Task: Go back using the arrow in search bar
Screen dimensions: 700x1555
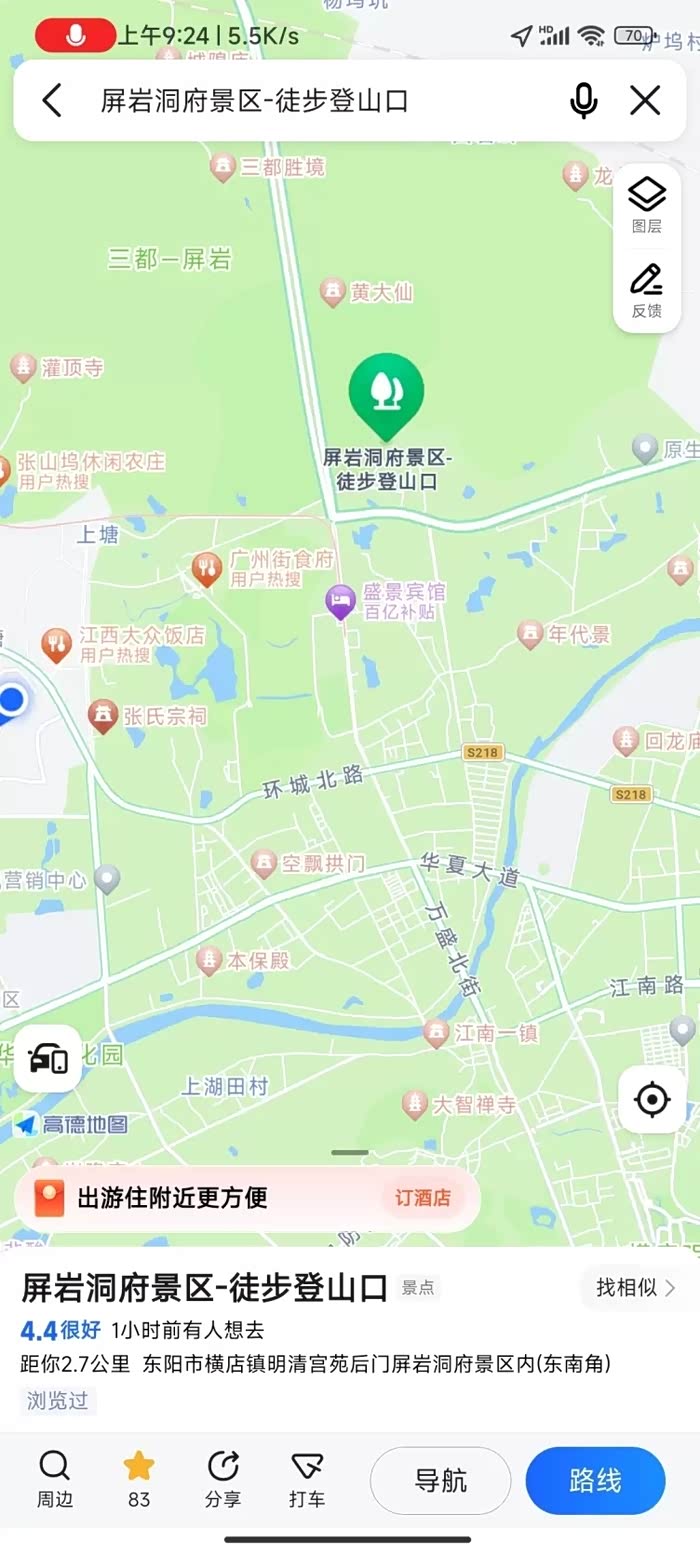Action: pos(52,100)
